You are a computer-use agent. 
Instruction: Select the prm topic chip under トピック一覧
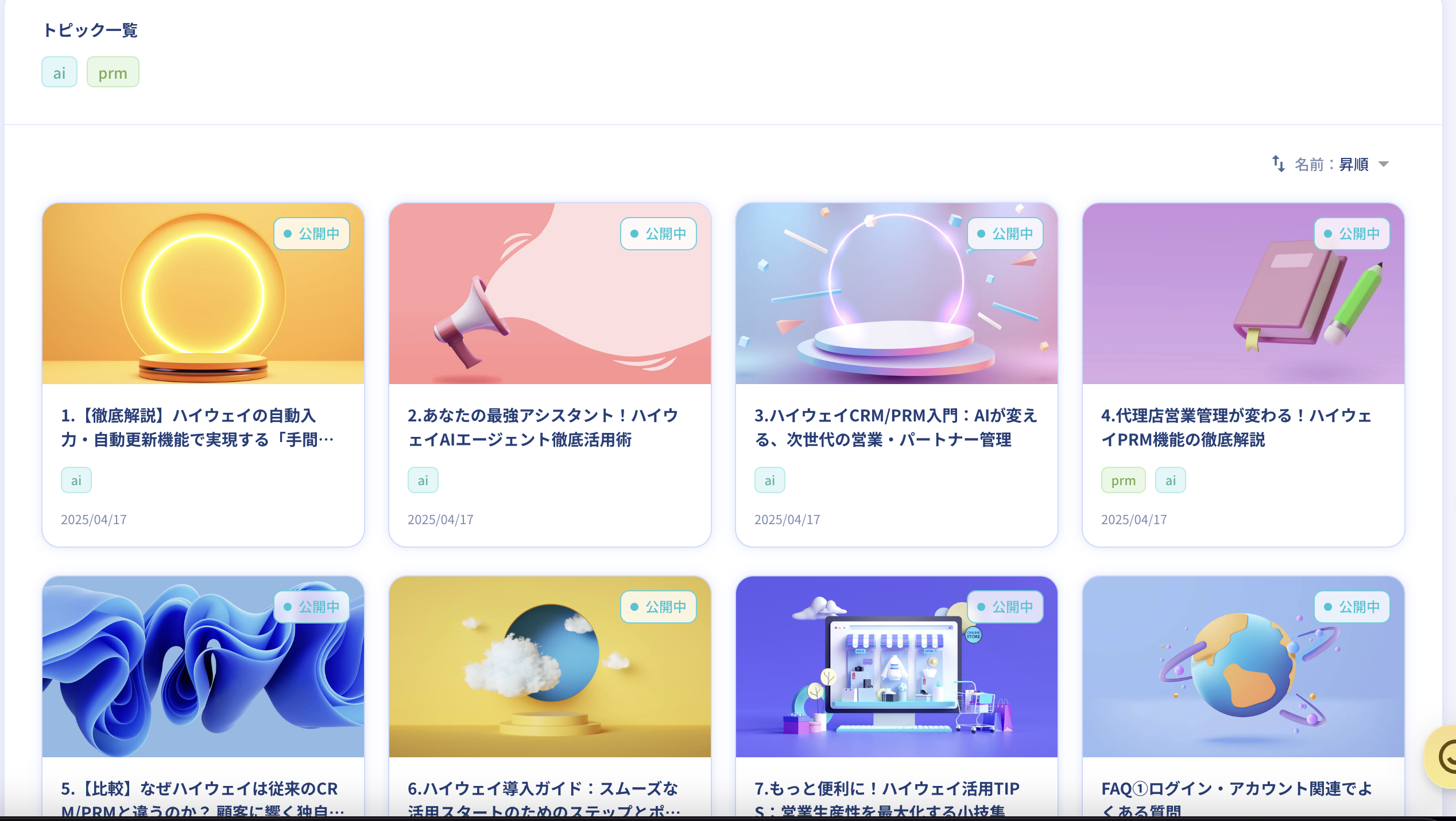(x=113, y=72)
